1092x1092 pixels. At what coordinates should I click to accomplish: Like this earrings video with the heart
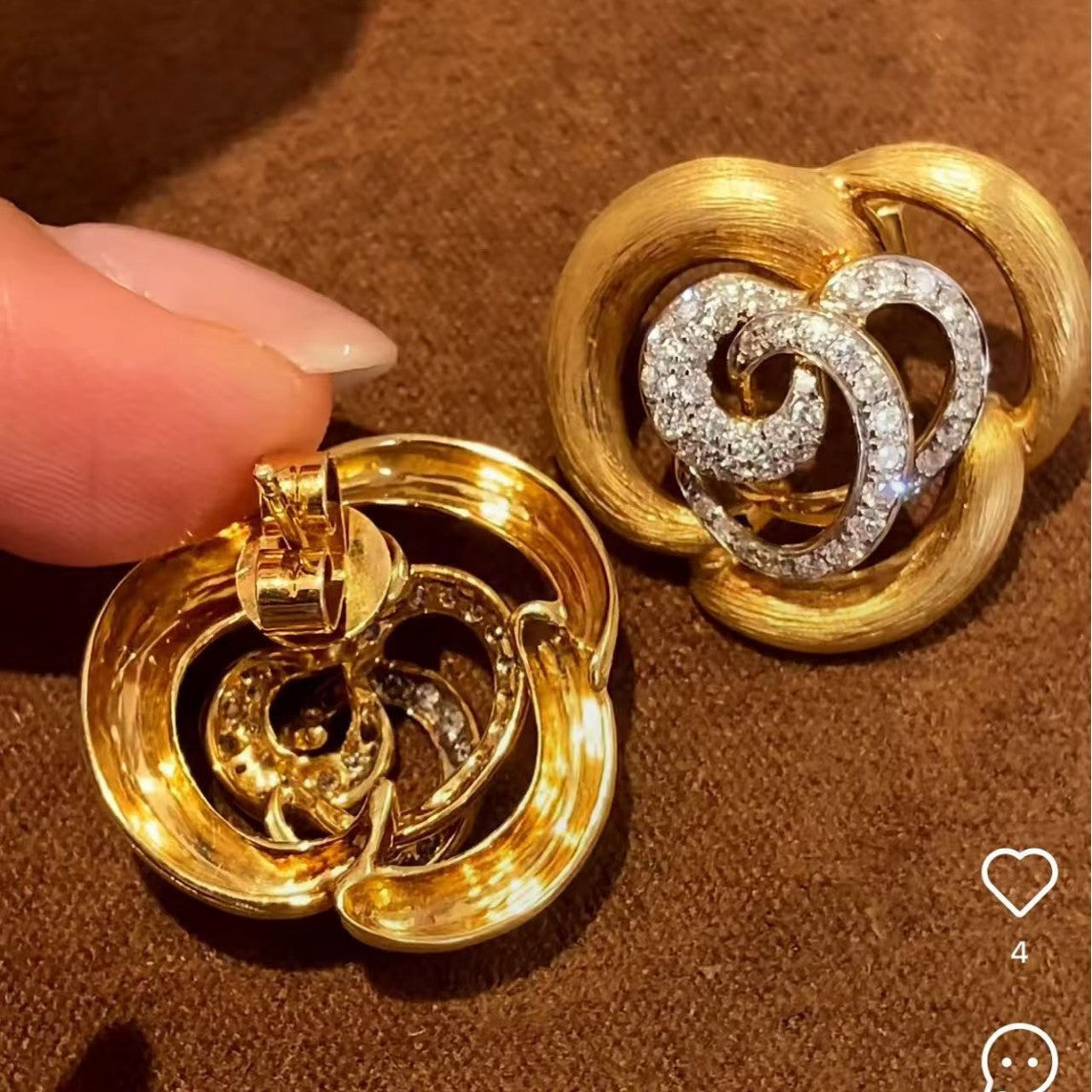[x=1018, y=880]
